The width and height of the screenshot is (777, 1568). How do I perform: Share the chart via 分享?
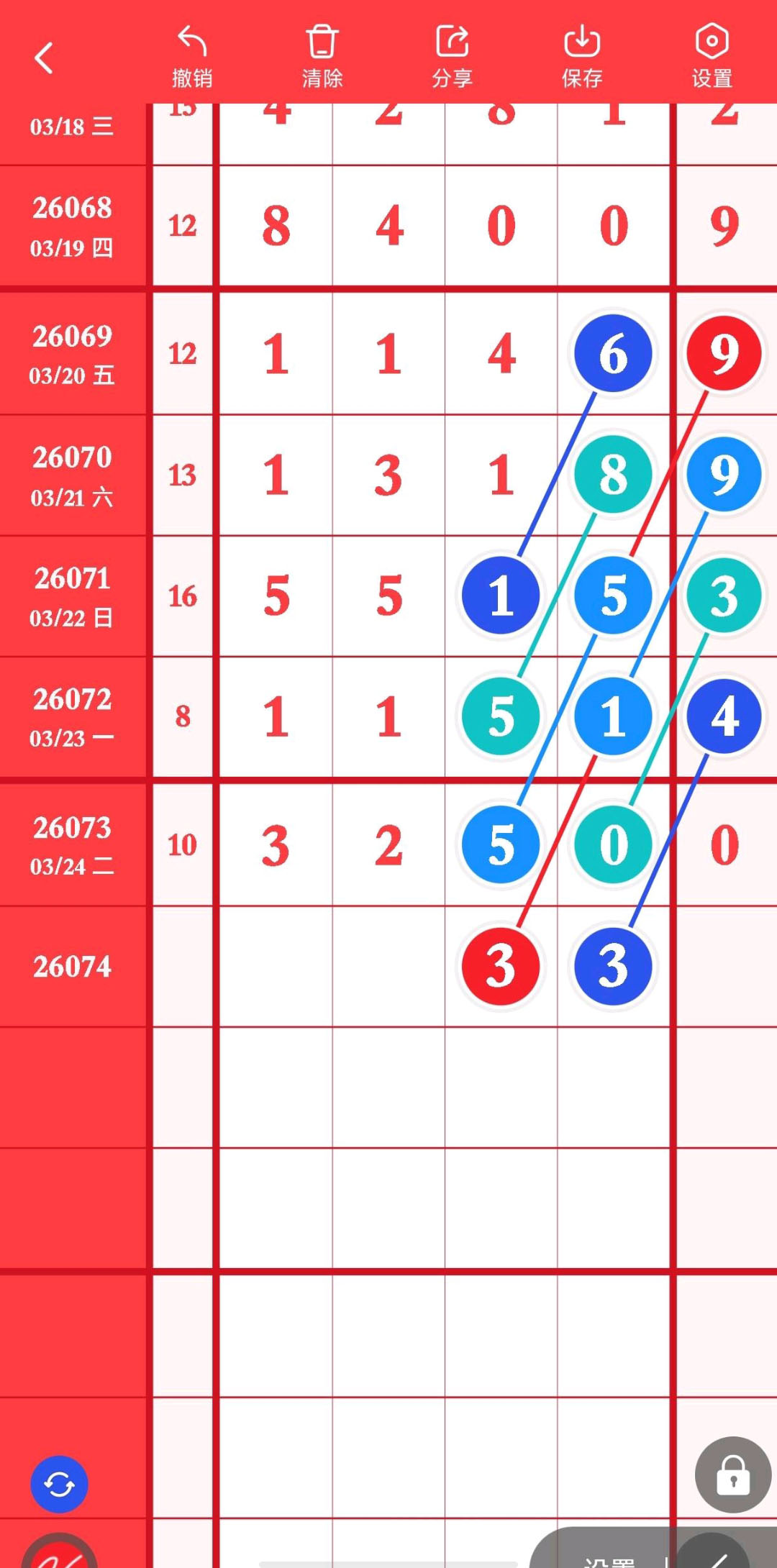click(x=452, y=57)
